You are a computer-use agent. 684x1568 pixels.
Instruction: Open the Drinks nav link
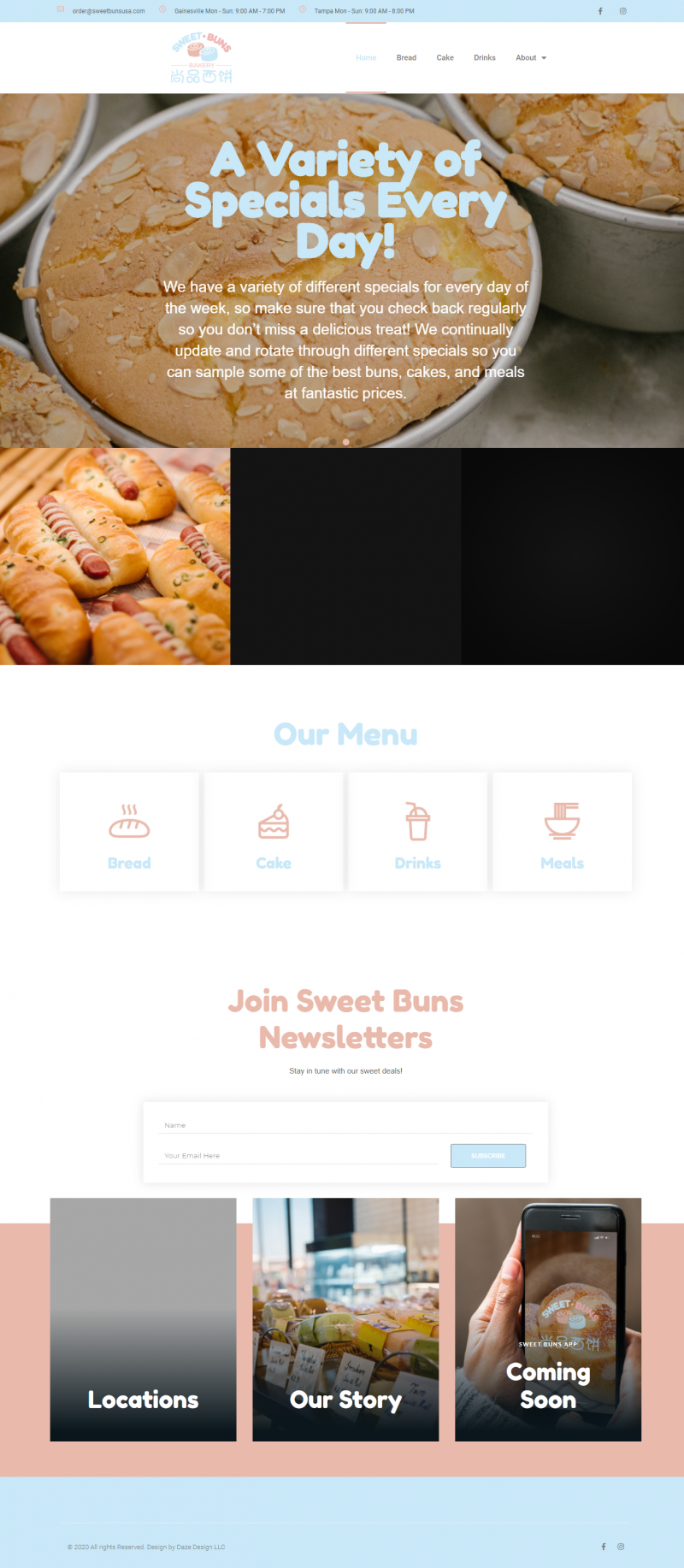coord(485,58)
